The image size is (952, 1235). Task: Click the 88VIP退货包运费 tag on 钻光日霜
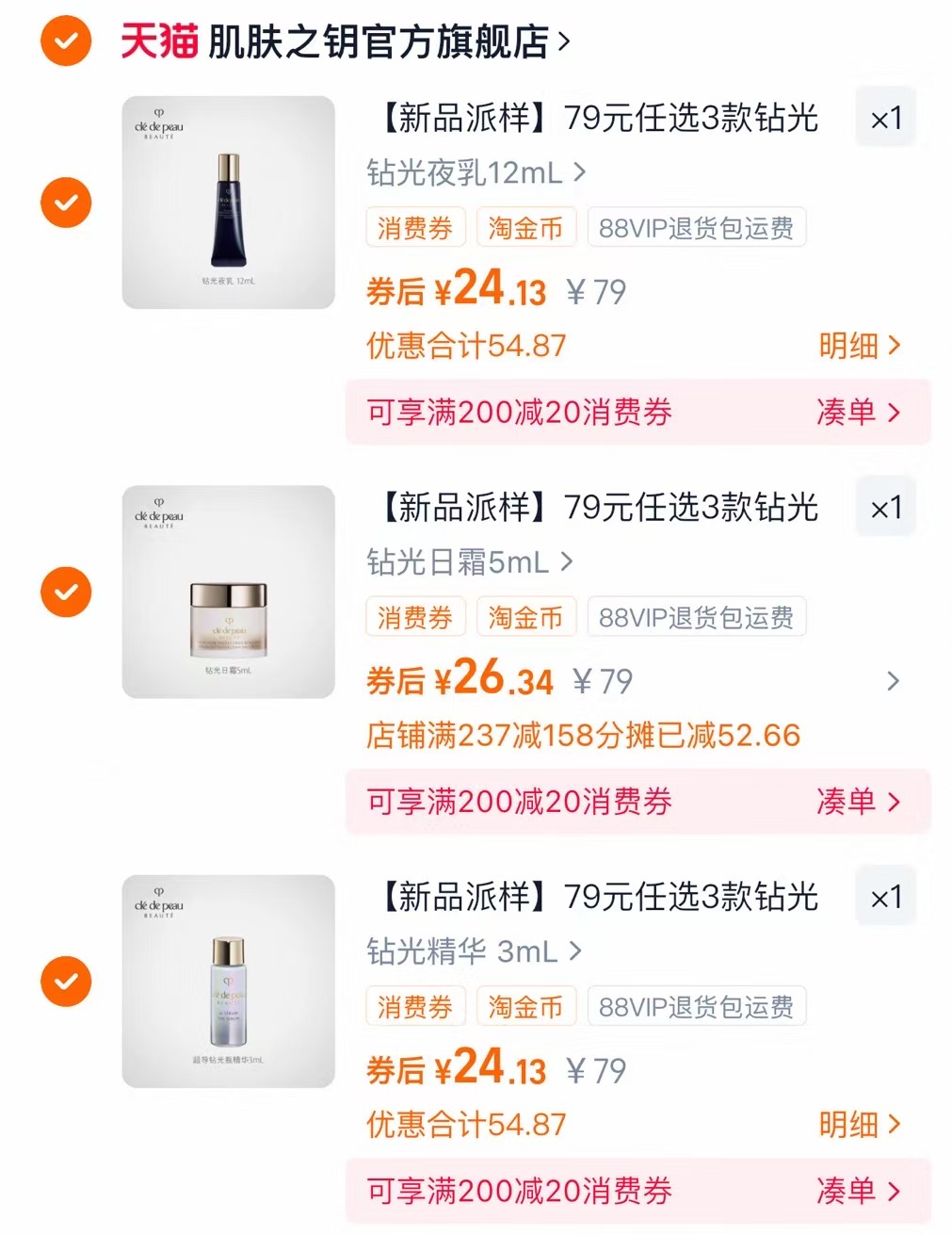point(696,616)
